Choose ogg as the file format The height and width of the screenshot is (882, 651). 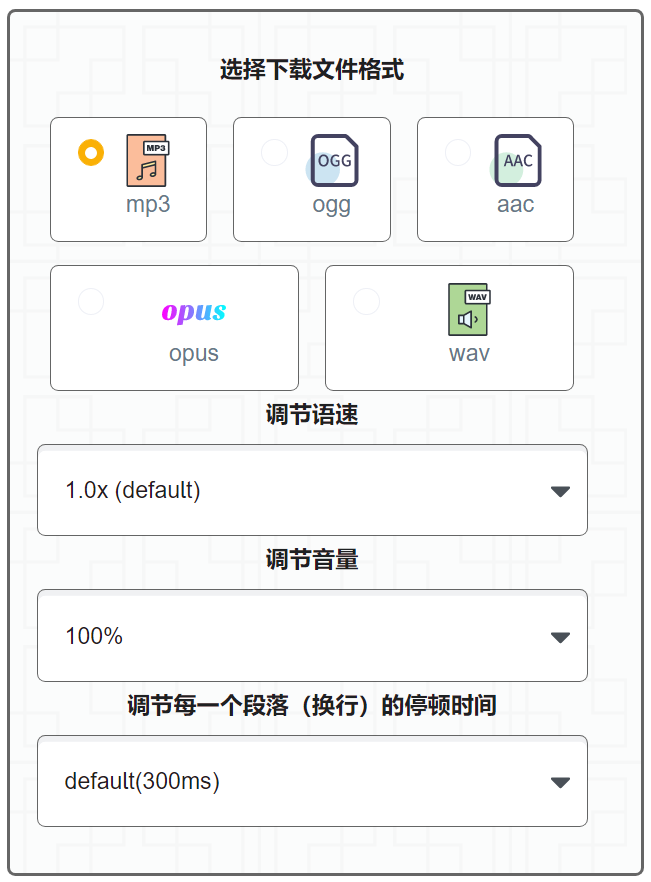tap(311, 179)
